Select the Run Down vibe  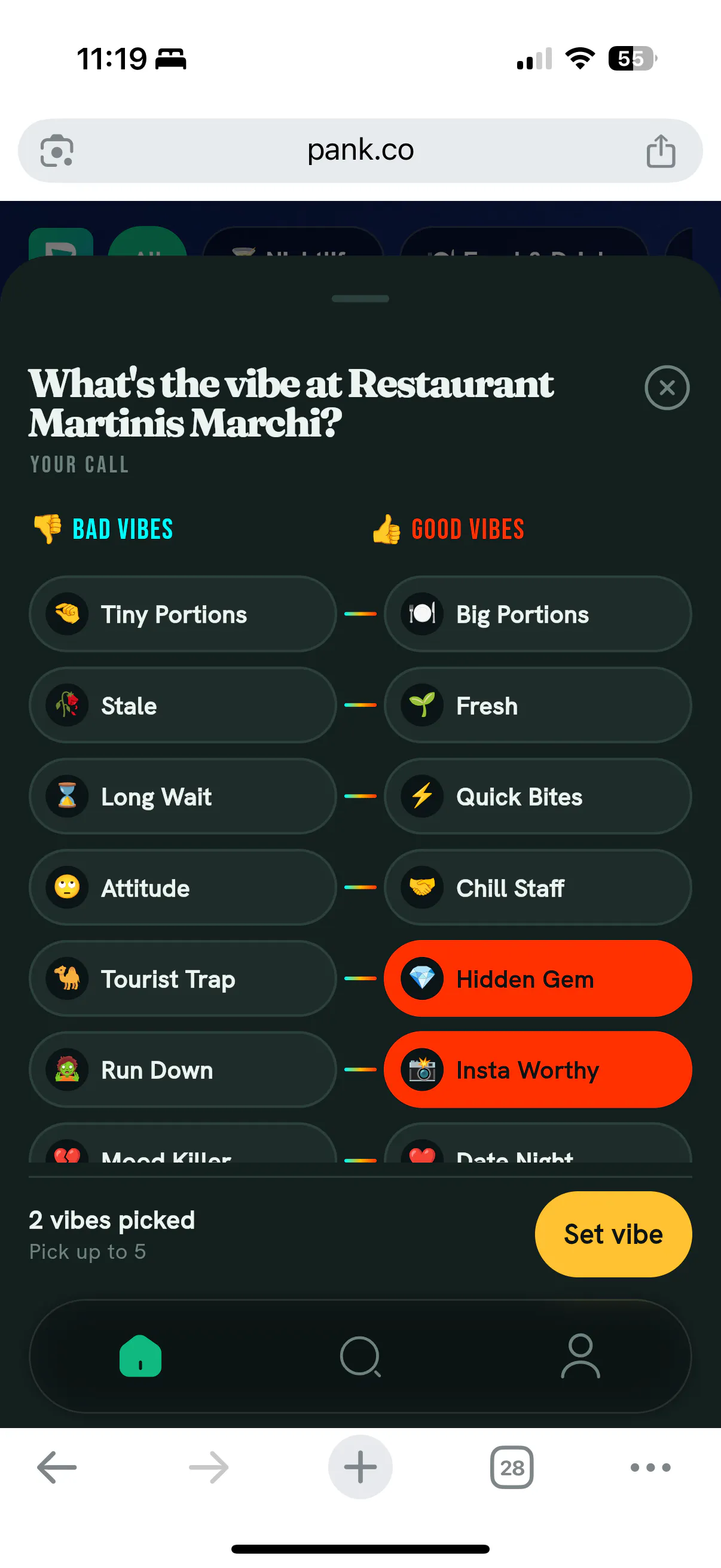(x=182, y=1069)
